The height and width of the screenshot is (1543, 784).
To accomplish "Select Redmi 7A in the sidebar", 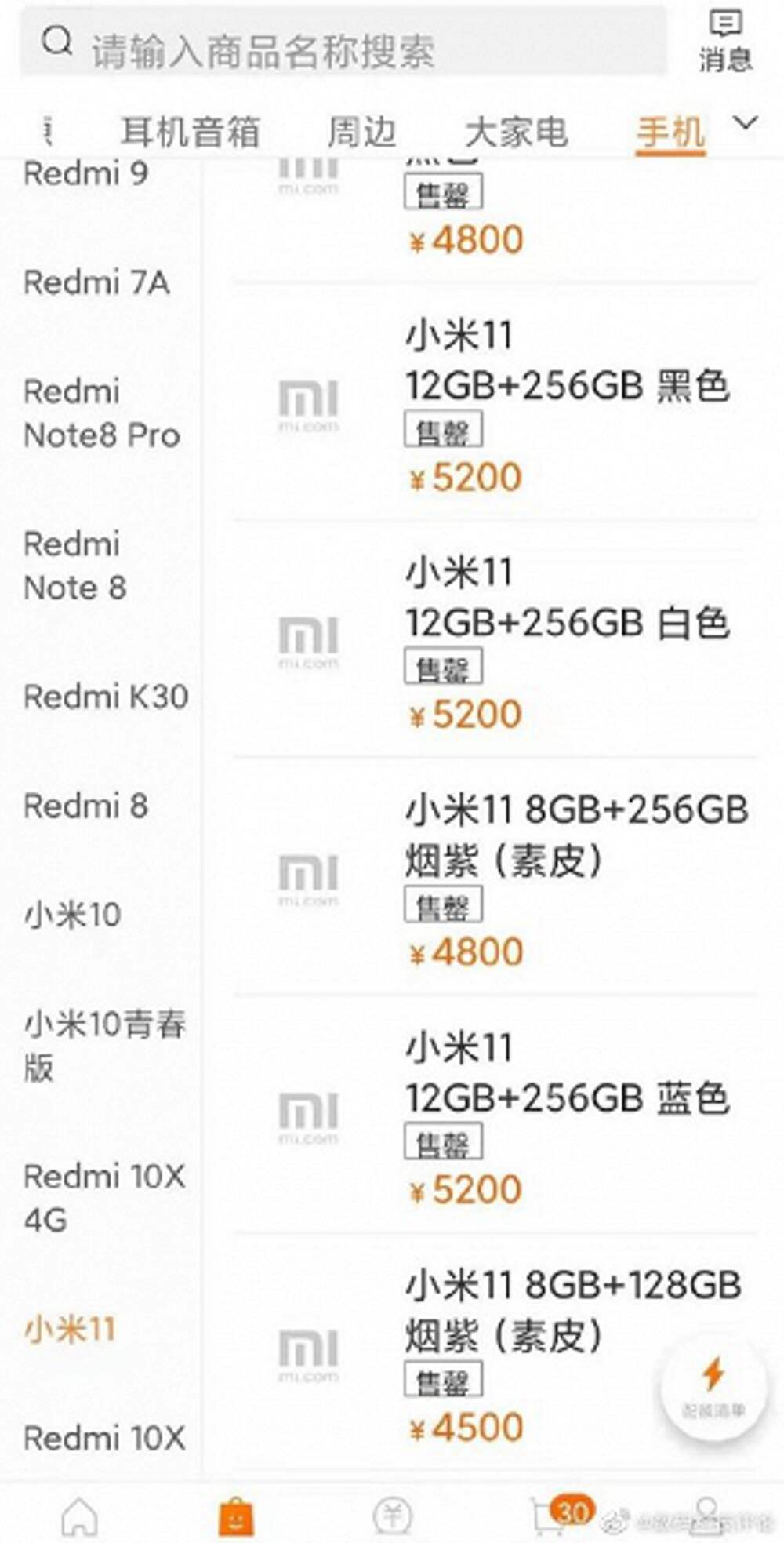I will [x=97, y=282].
